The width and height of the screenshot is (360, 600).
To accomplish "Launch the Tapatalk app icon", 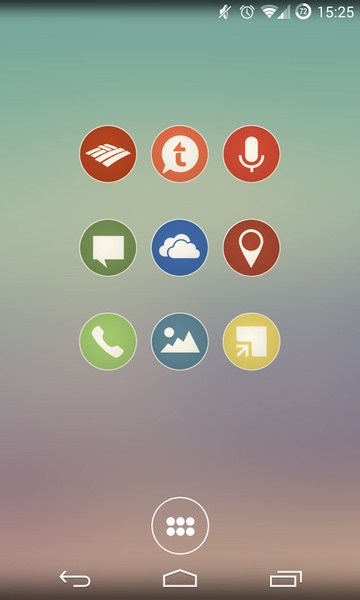I will coord(180,154).
